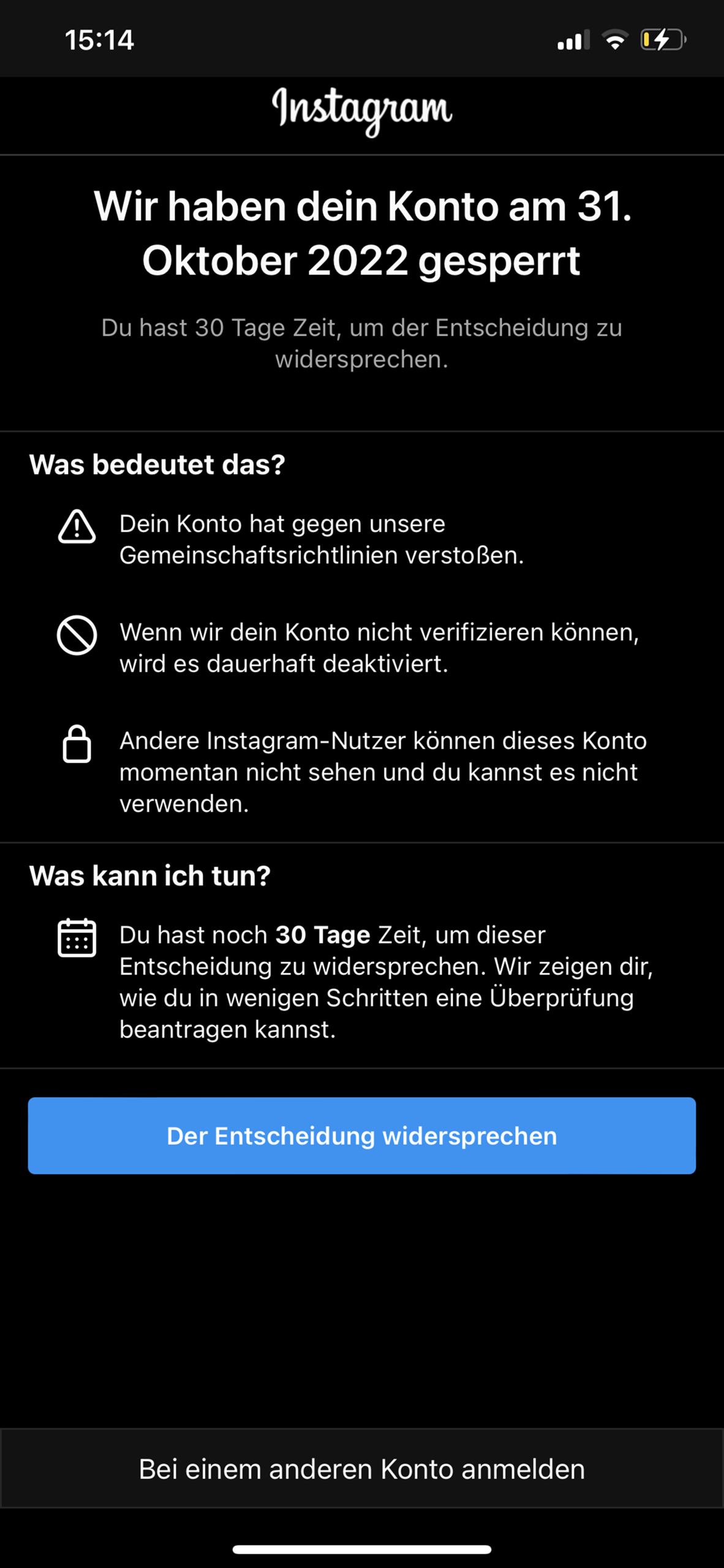Click the bold 30 Tage text
The image size is (724, 1568).
coord(323,935)
